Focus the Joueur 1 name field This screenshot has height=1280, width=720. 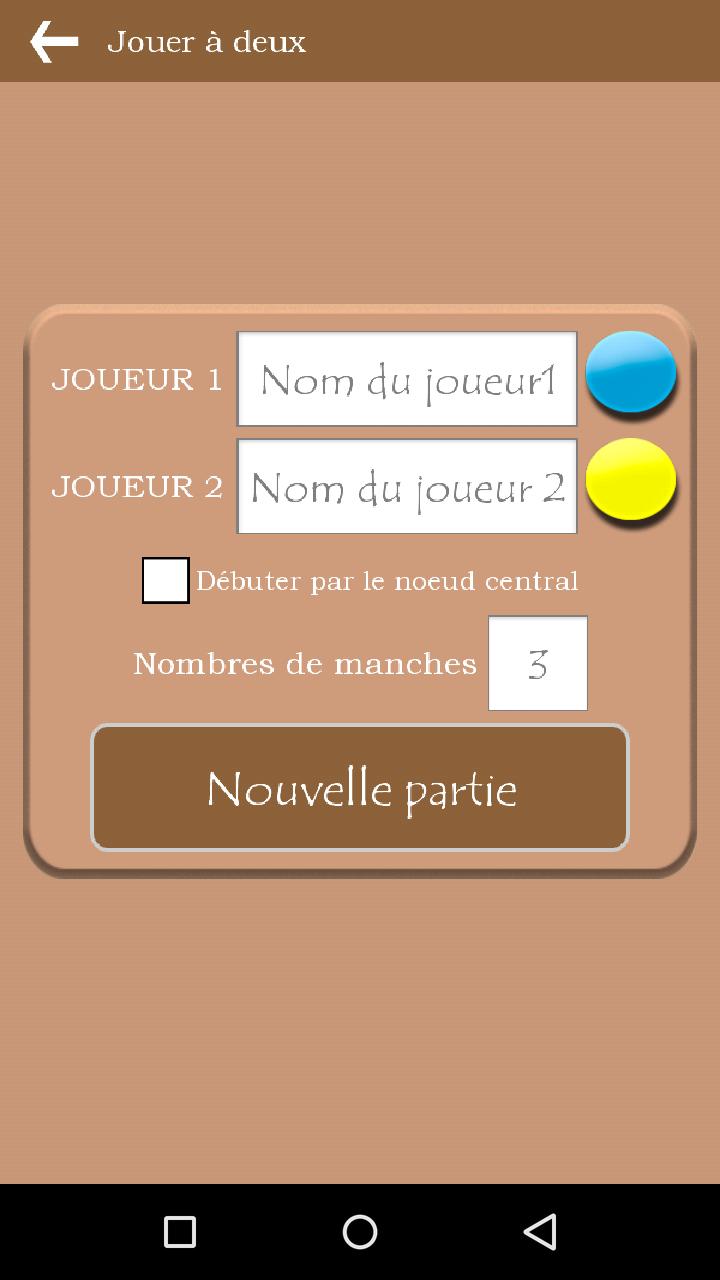point(407,379)
